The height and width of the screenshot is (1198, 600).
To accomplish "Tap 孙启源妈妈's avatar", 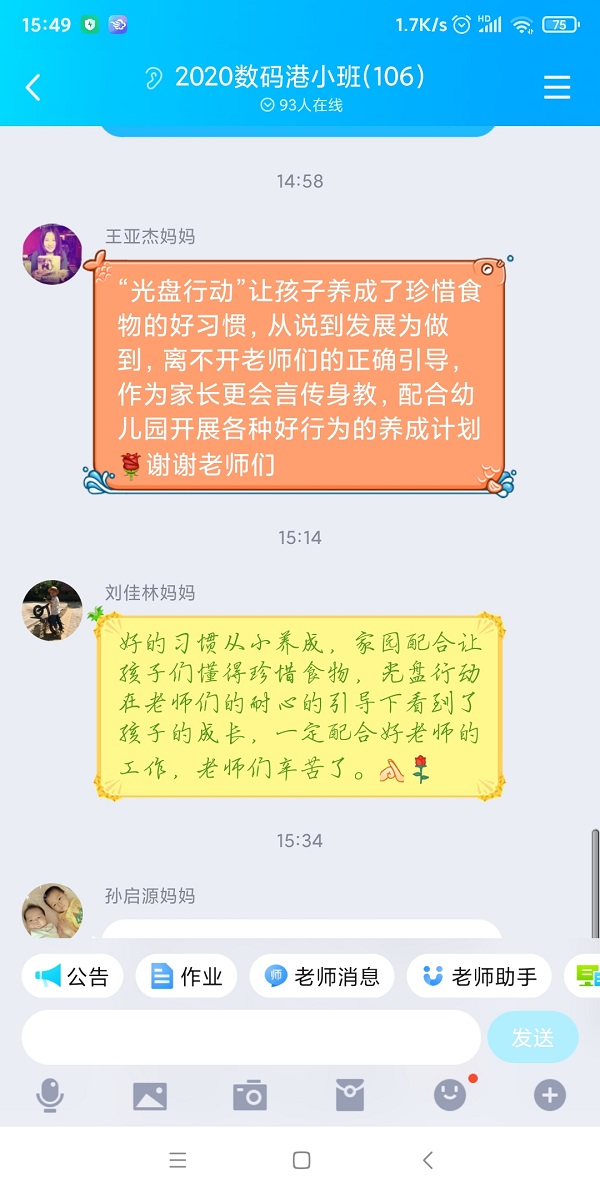I will point(52,911).
